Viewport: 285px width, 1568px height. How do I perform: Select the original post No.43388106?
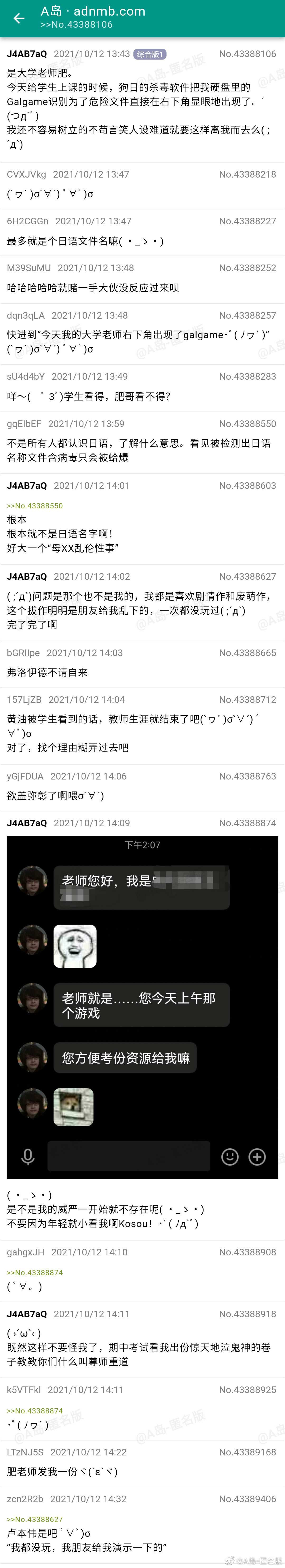[x=142, y=100]
